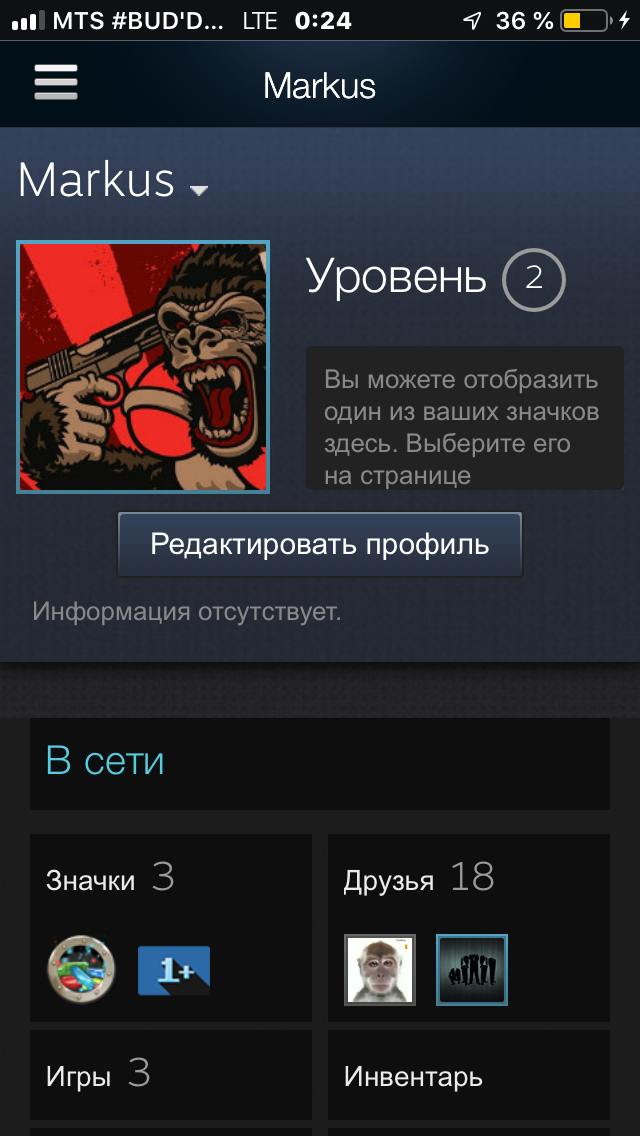Screen dimensions: 640x1136
Task: View the round porthole badge
Action: tap(81, 969)
